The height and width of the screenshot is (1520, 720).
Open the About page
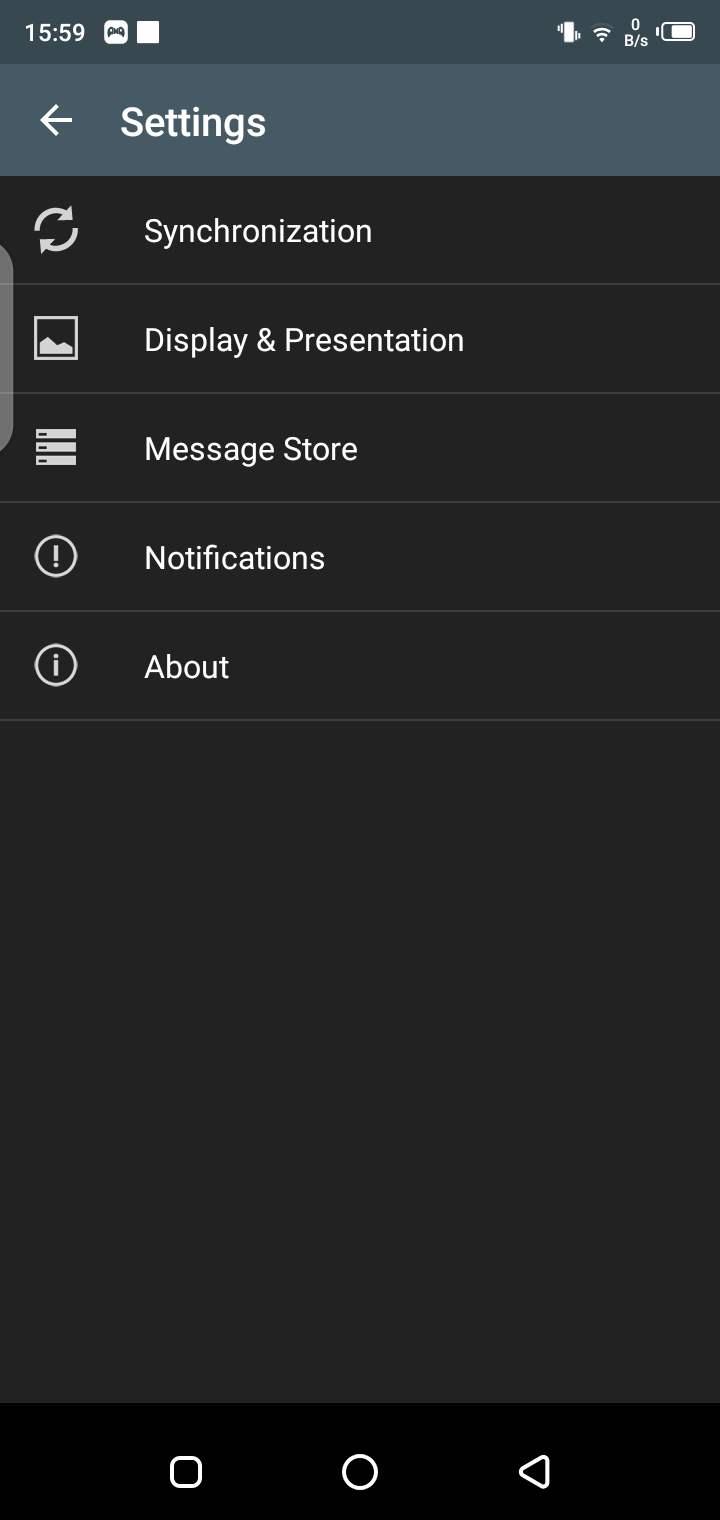pyautogui.click(x=187, y=667)
